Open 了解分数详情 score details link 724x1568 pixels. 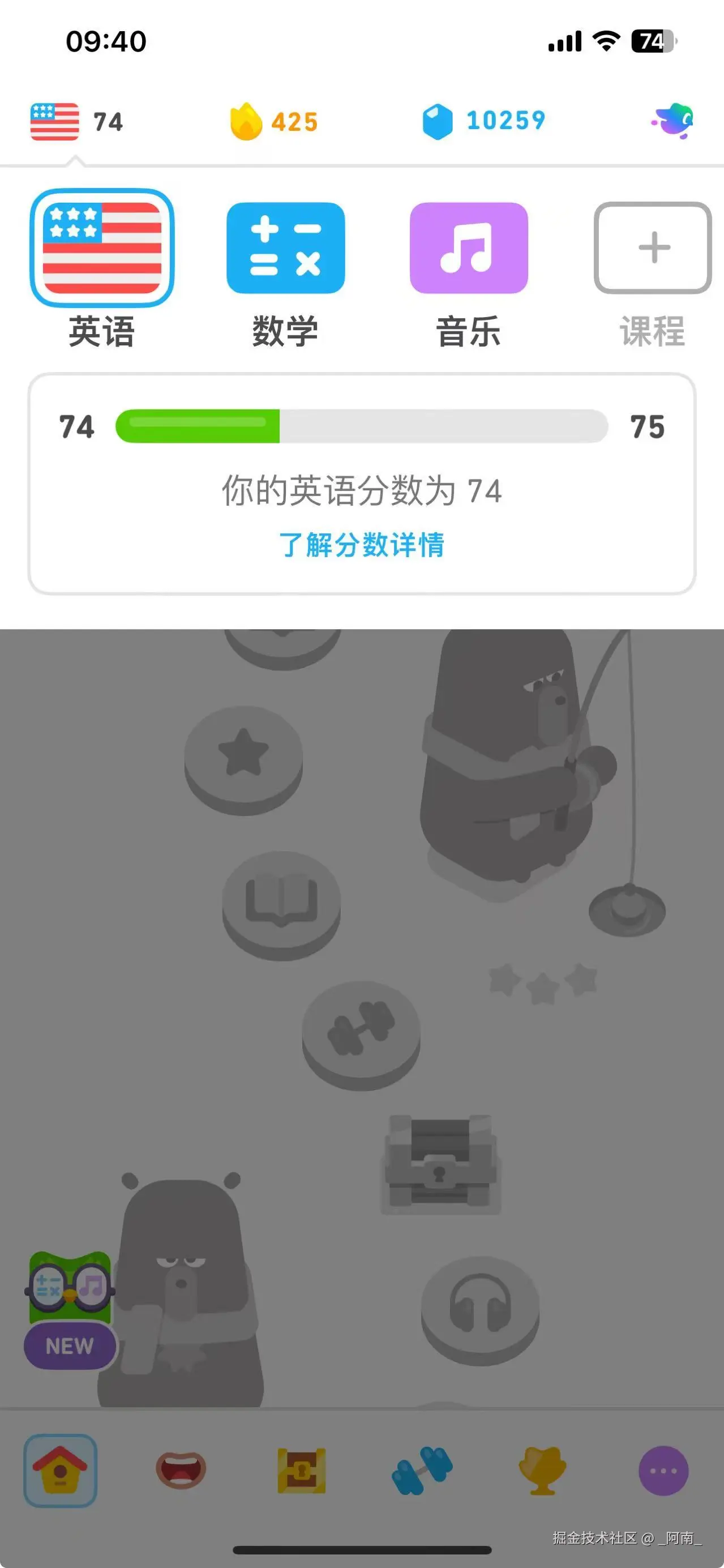[362, 546]
